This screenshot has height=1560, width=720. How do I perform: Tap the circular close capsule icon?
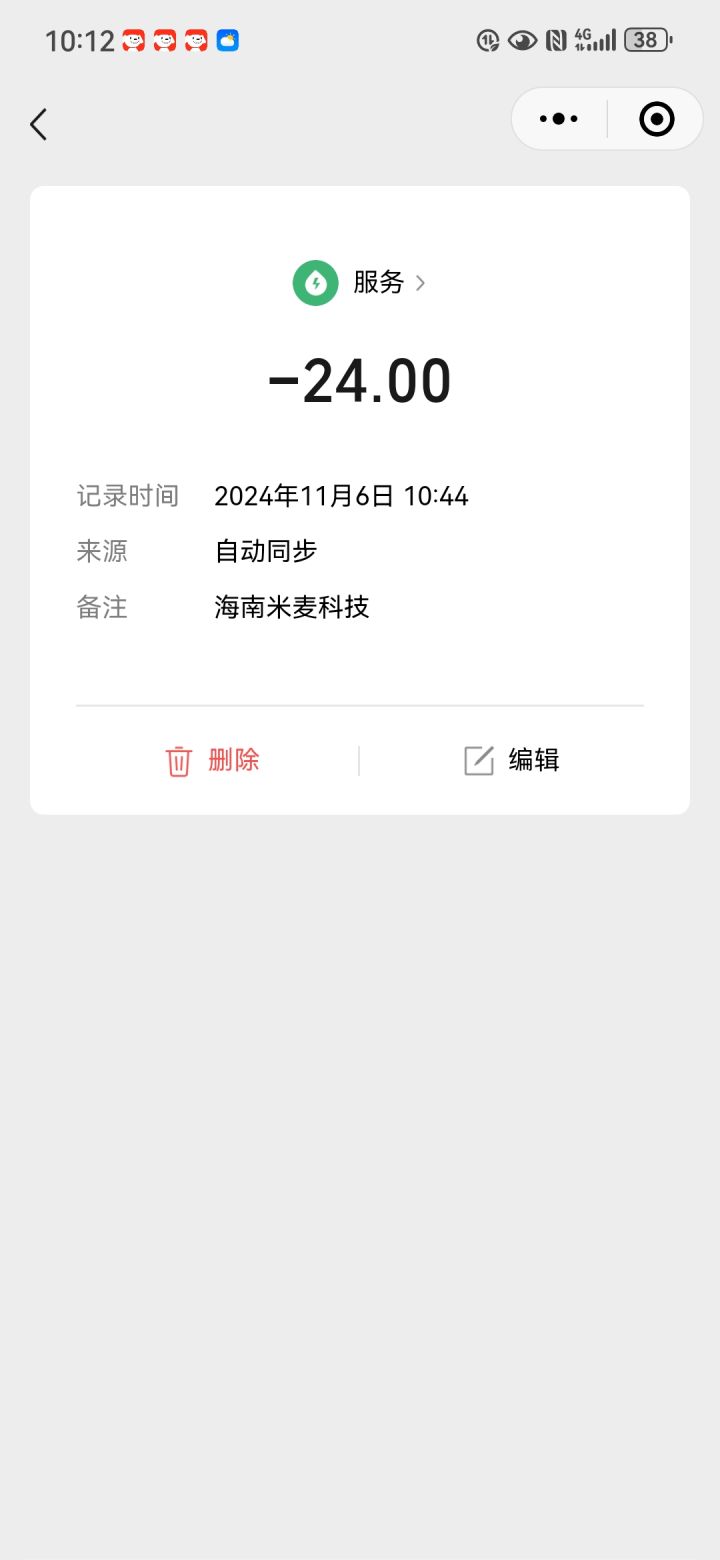655,118
